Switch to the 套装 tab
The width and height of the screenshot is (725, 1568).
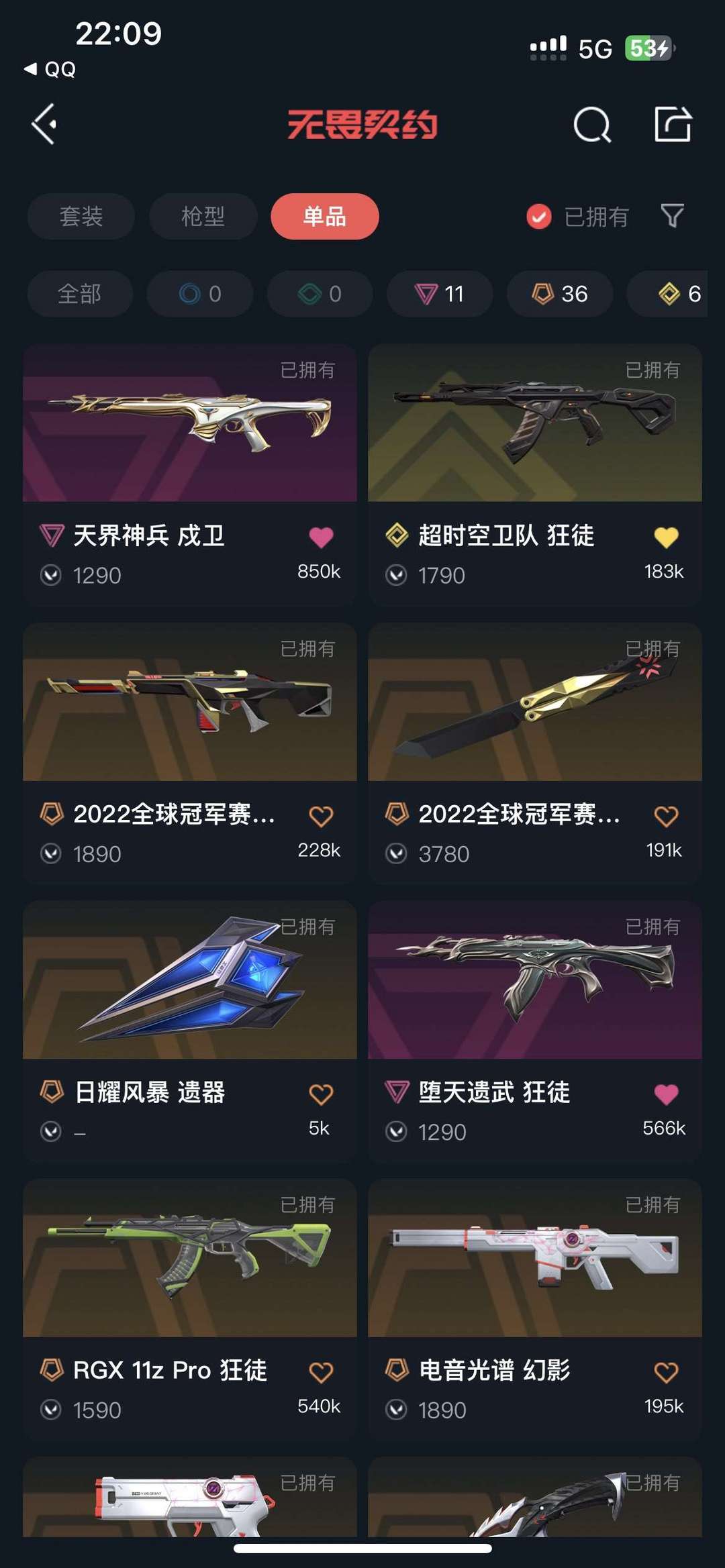[x=81, y=217]
